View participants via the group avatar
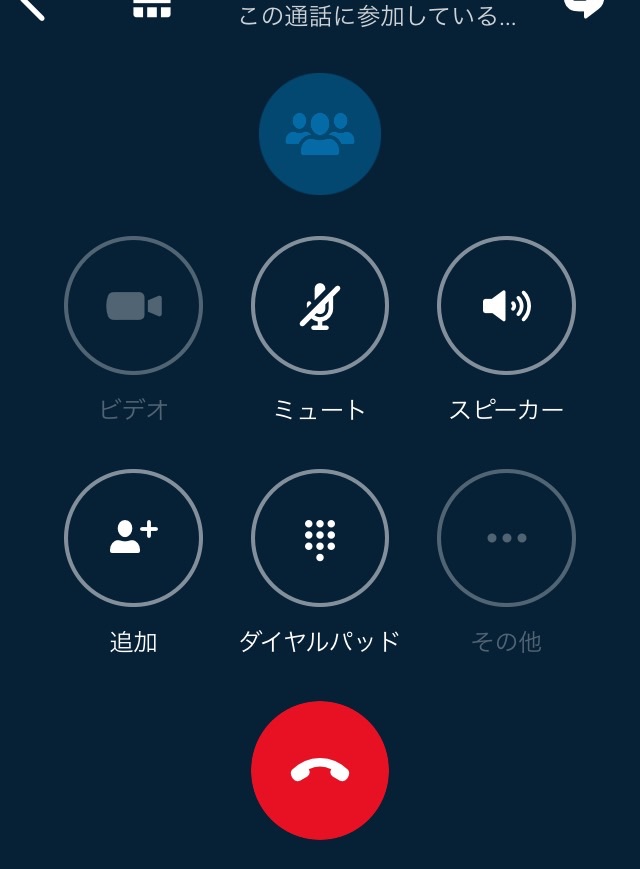Screen dimensions: 640x869 320,134
